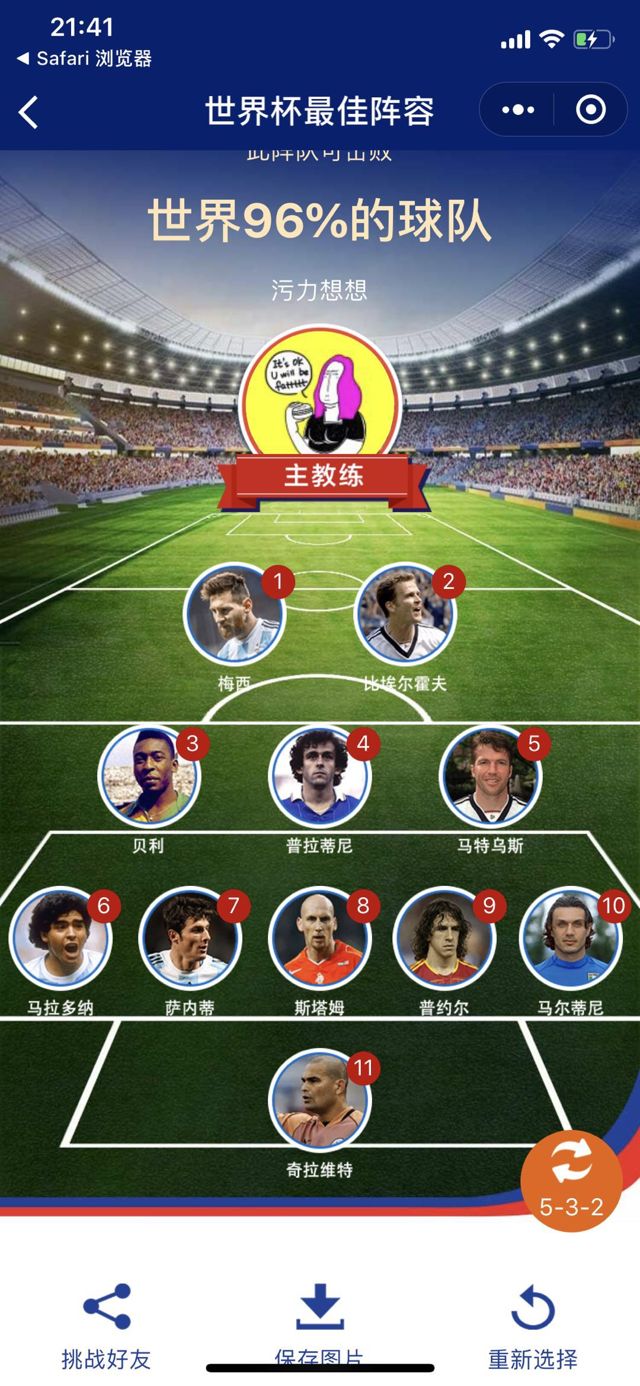Switch formation using the 5-3-2 button
The height and width of the screenshot is (1386, 640).
pos(571,1180)
